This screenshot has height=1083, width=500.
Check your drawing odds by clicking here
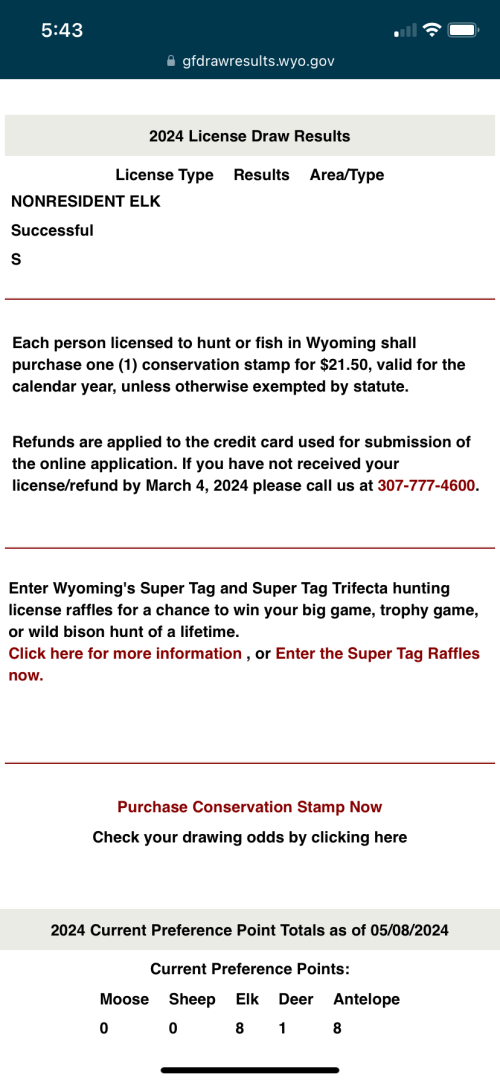coord(249,837)
